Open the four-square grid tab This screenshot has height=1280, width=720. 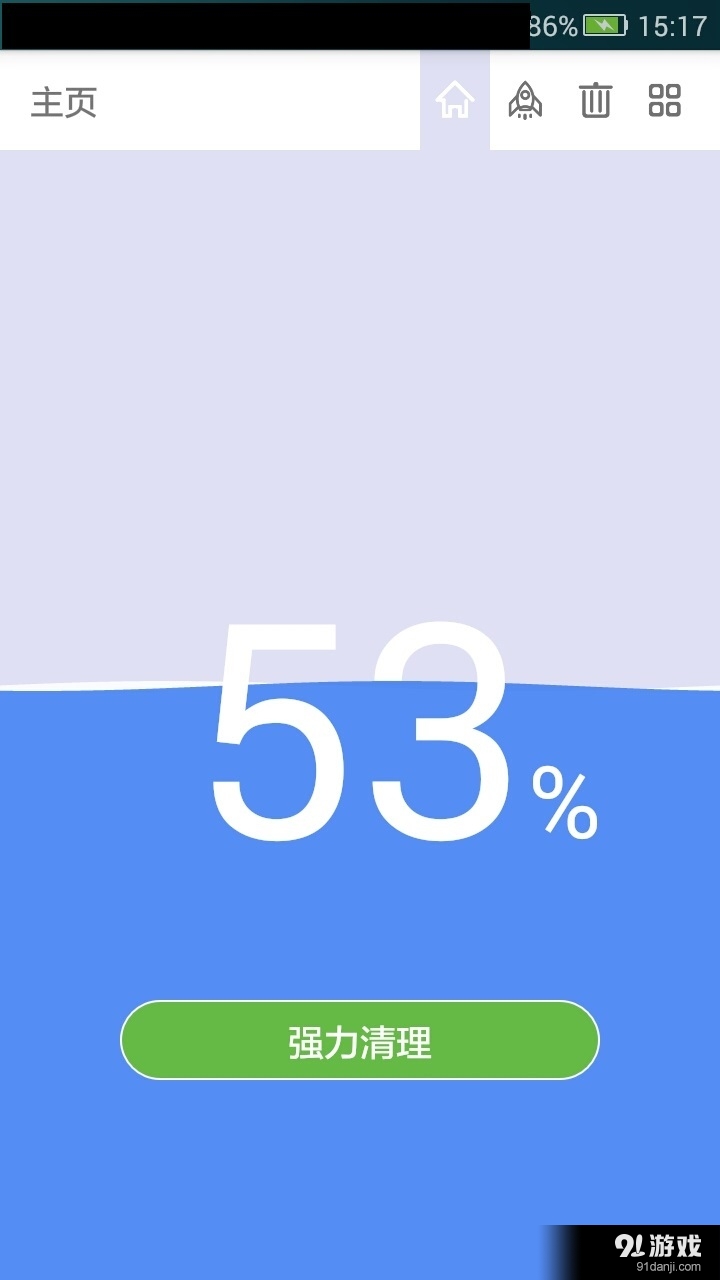point(665,101)
